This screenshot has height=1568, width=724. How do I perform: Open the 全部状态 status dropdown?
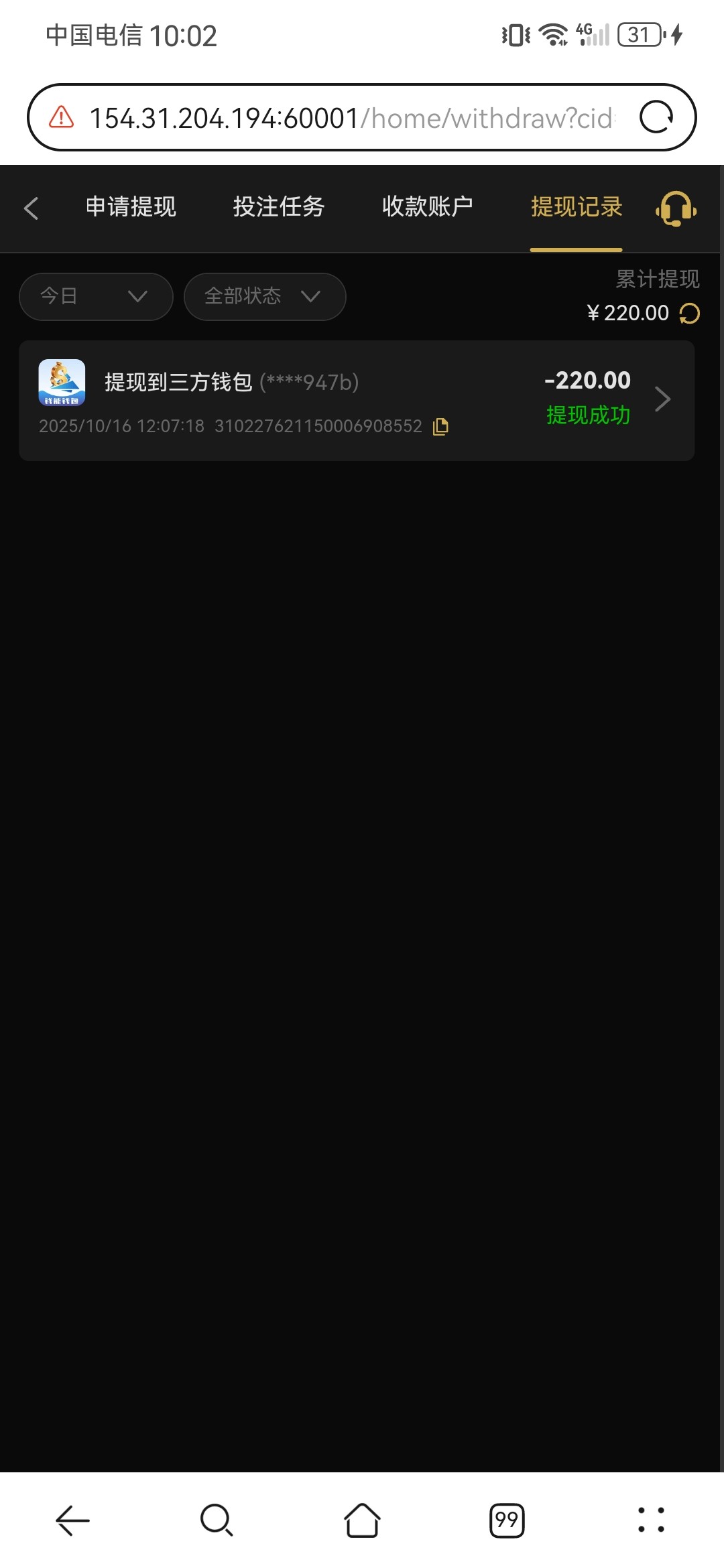point(264,296)
